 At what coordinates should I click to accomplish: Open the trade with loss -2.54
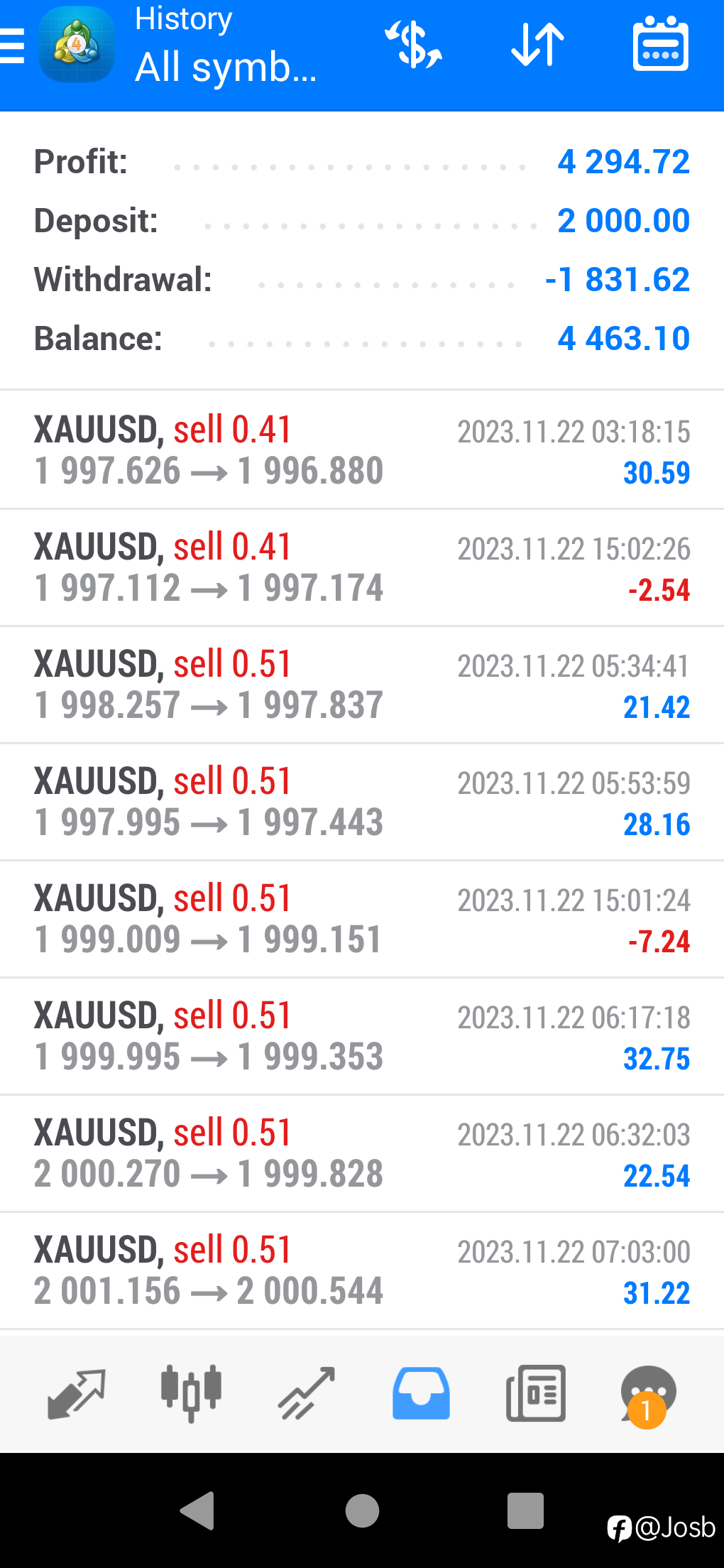(x=362, y=567)
